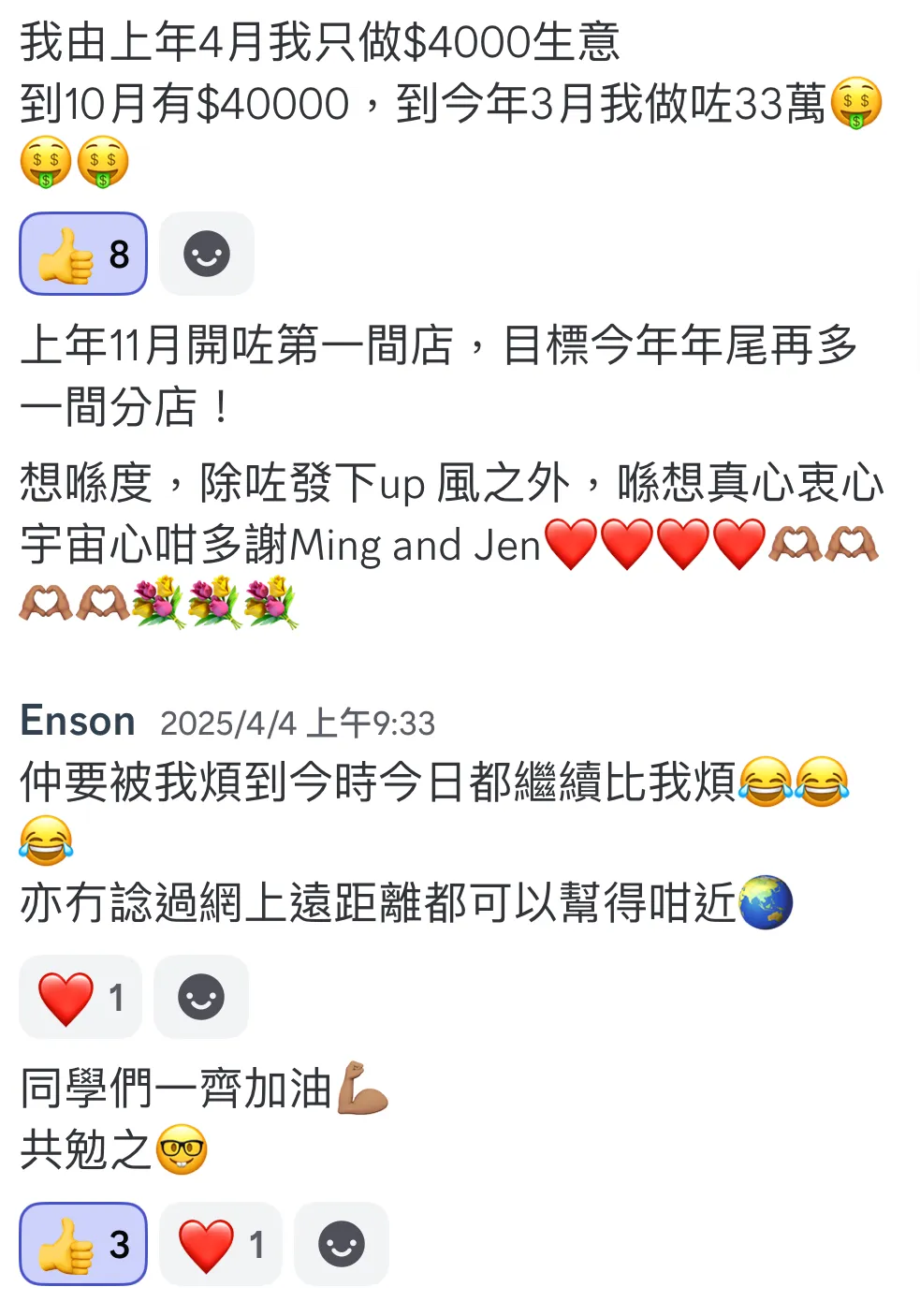The width and height of the screenshot is (920, 1316).
Task: Tap the thumbs-up reaction showing 3
Action: coord(83,1244)
